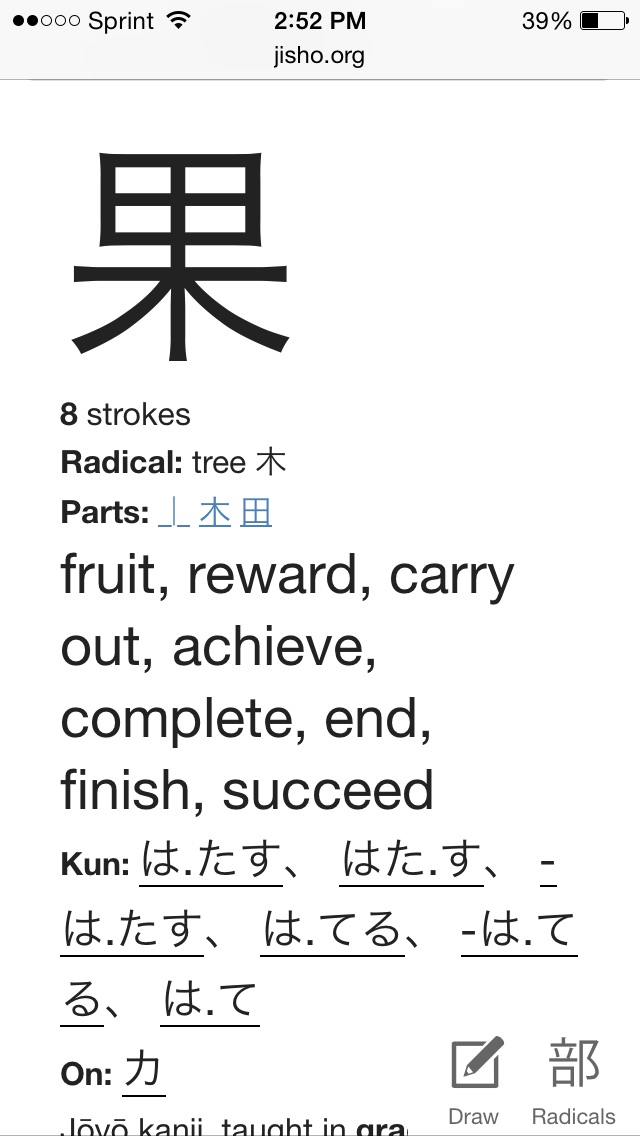The image size is (640, 1136).
Task: Open the カ on reading link
Action: [x=144, y=1072]
